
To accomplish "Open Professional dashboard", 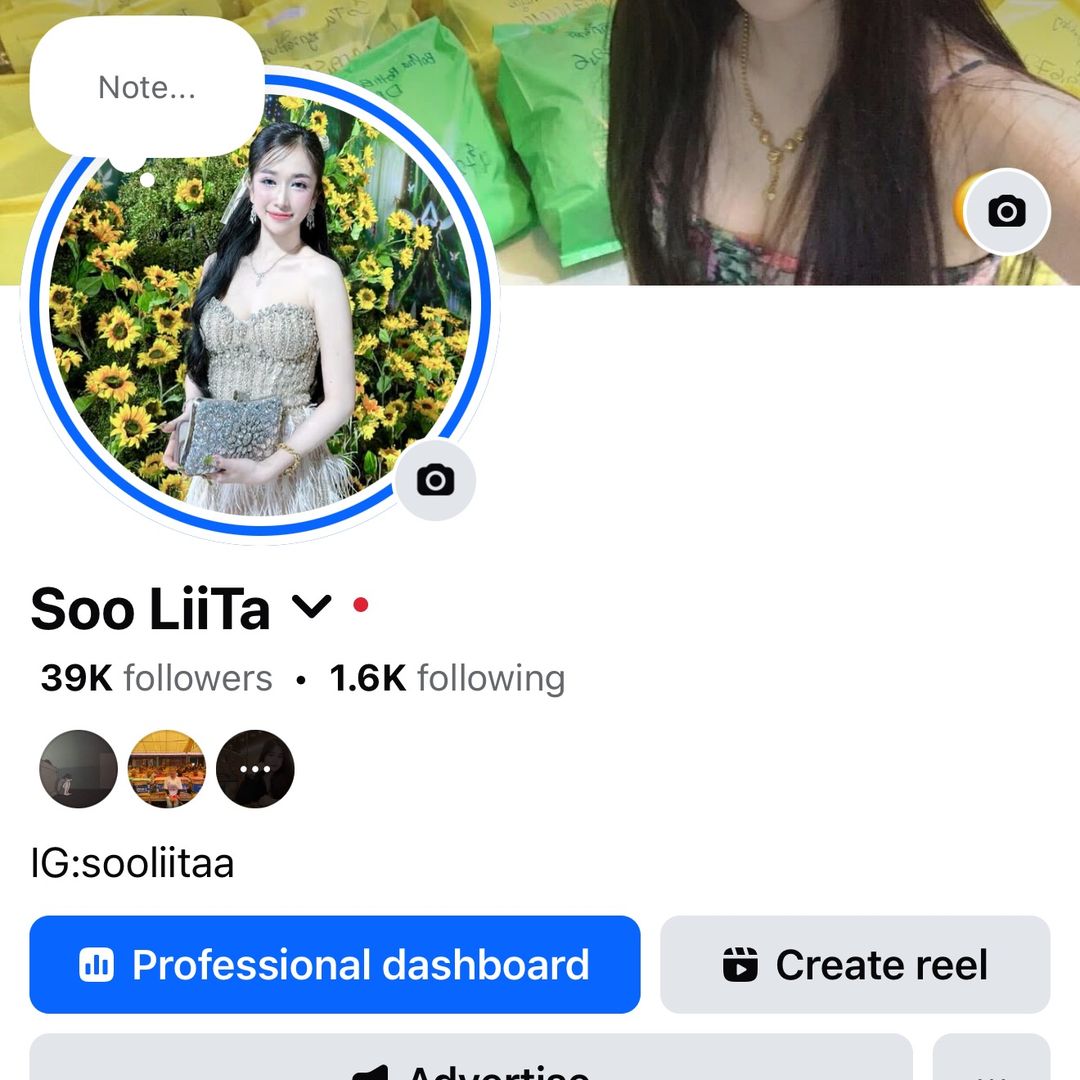I will coord(335,965).
